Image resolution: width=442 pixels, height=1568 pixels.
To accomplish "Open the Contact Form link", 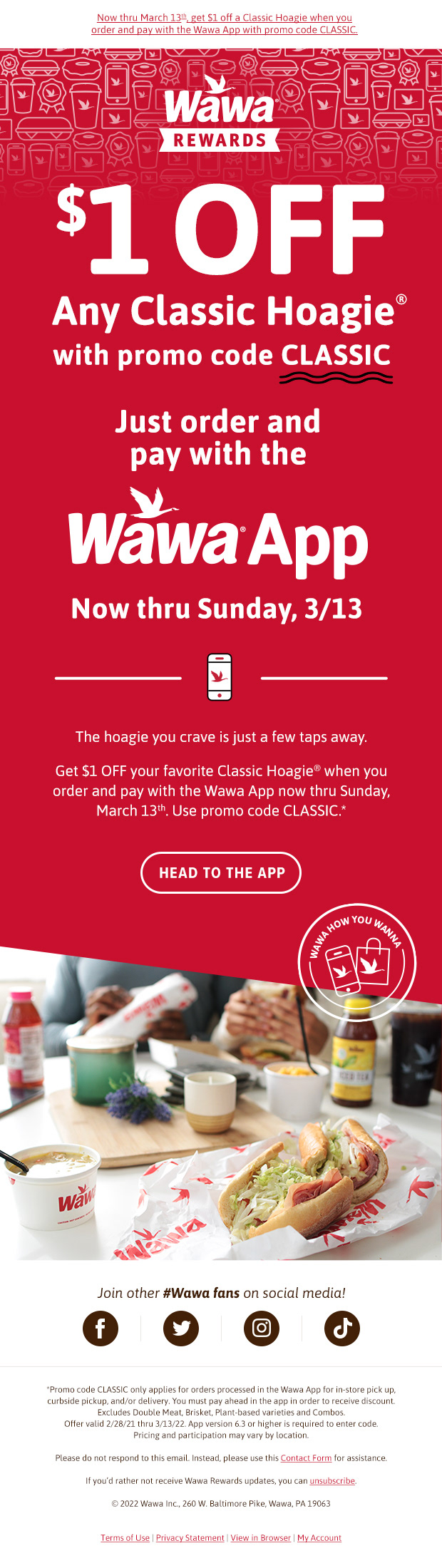I will (x=306, y=1458).
